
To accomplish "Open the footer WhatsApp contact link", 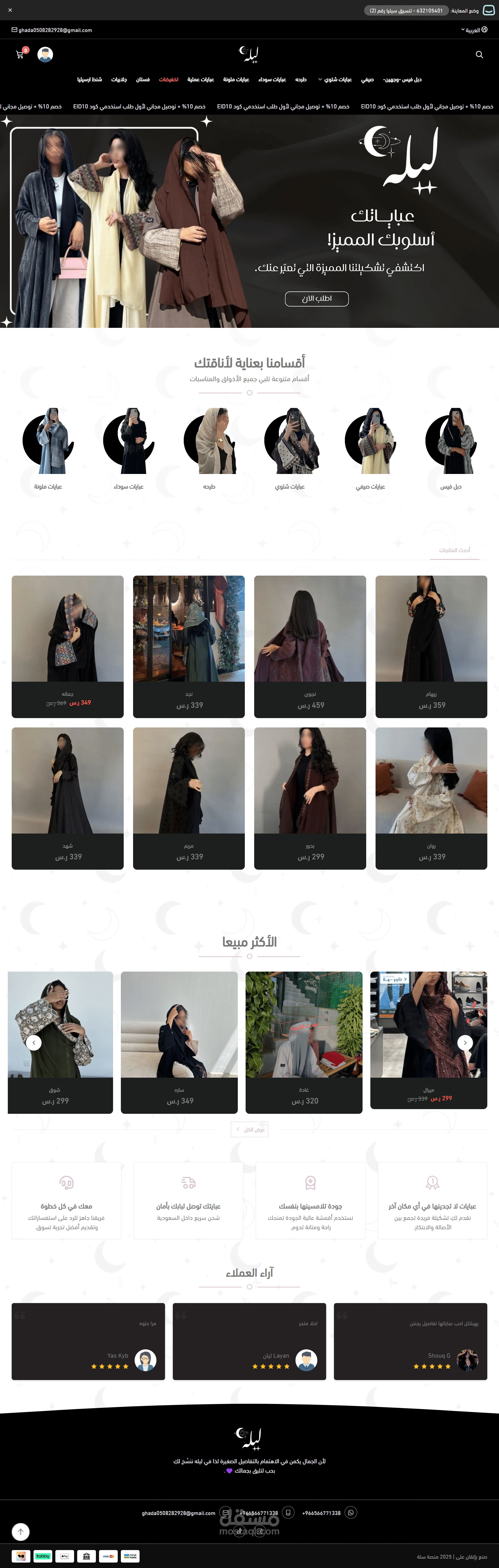I will click(x=351, y=1513).
